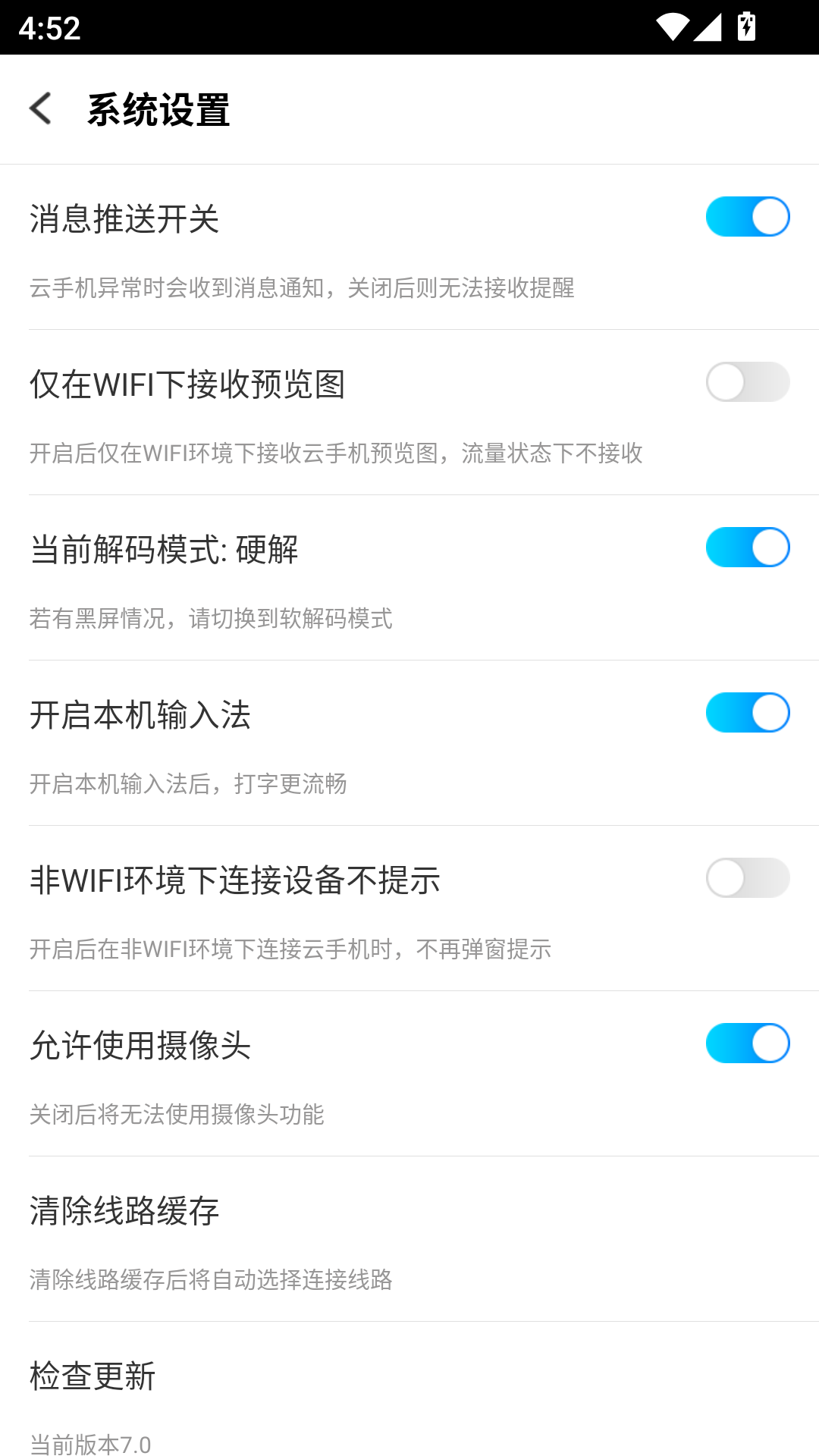Click the Wi-Fi status bar icon
The height and width of the screenshot is (1456, 819).
coord(673,25)
